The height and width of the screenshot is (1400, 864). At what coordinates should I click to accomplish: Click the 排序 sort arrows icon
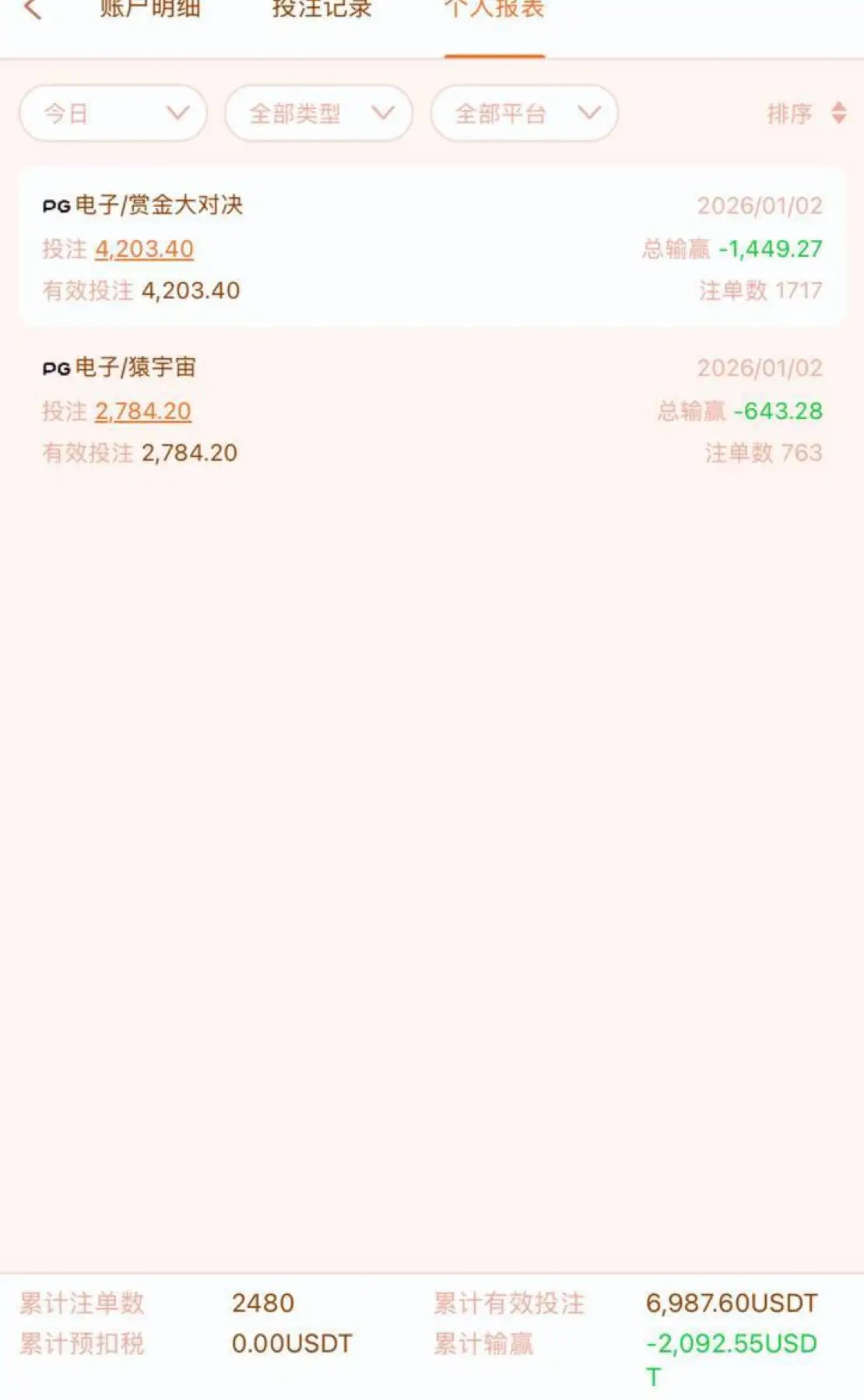click(x=840, y=114)
